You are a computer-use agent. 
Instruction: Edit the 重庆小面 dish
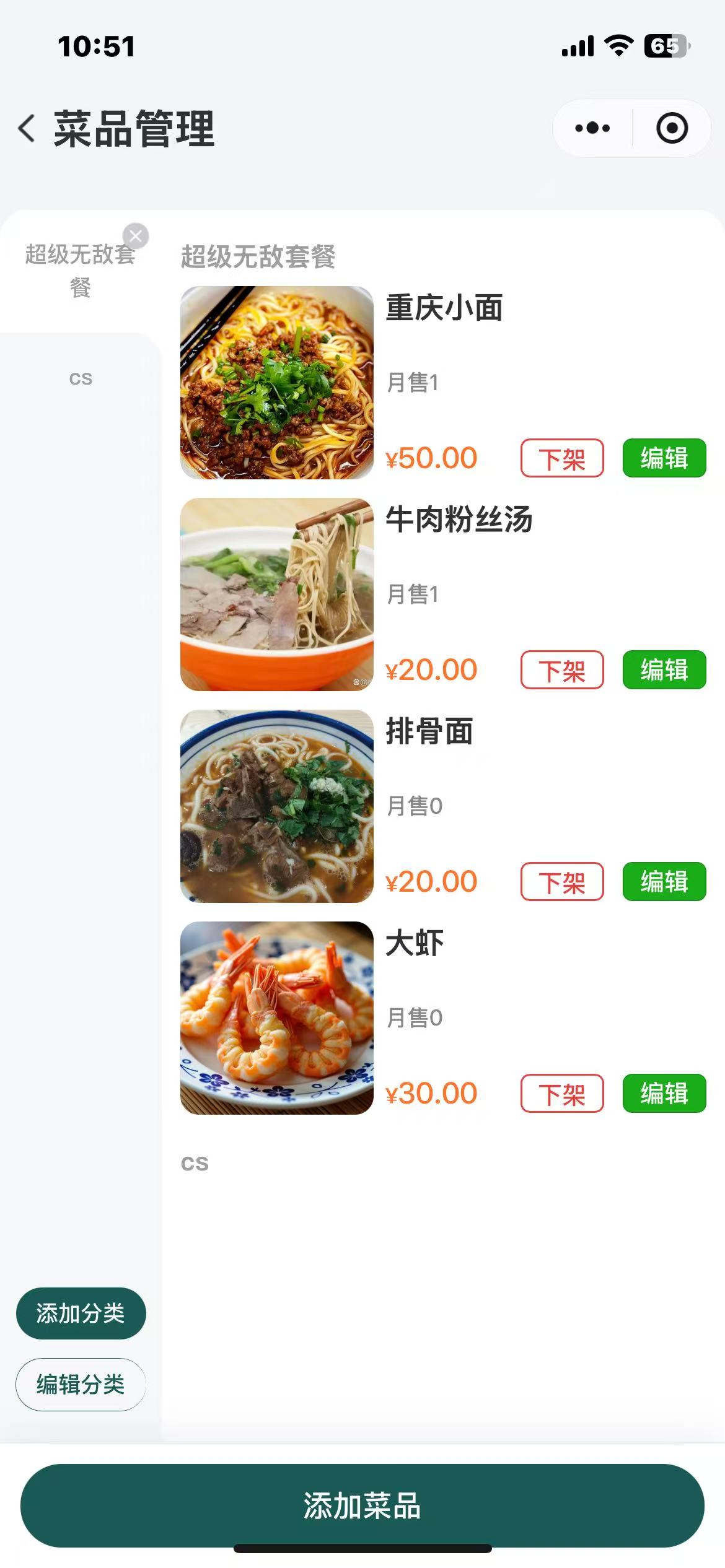(x=664, y=458)
